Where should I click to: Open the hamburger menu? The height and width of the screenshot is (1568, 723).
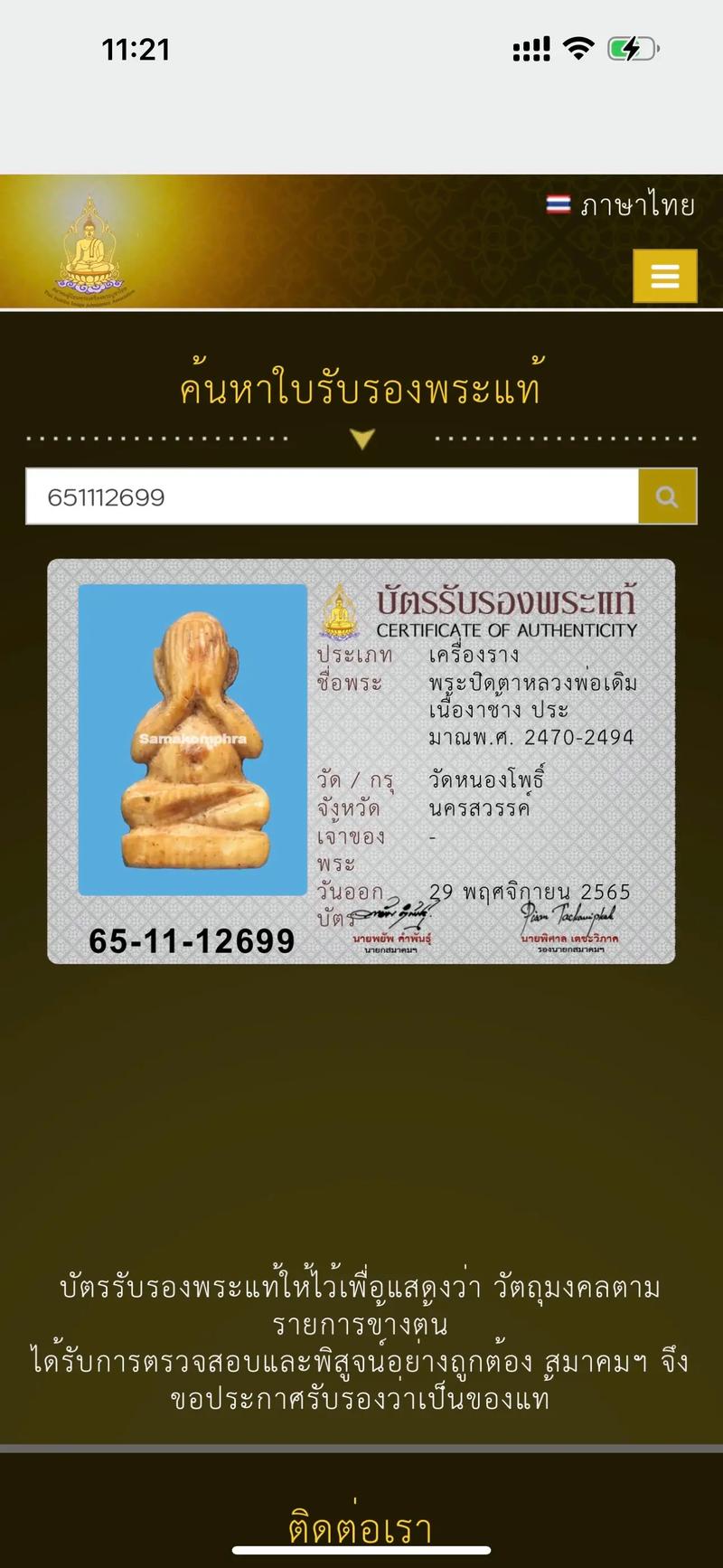pyautogui.click(x=664, y=276)
